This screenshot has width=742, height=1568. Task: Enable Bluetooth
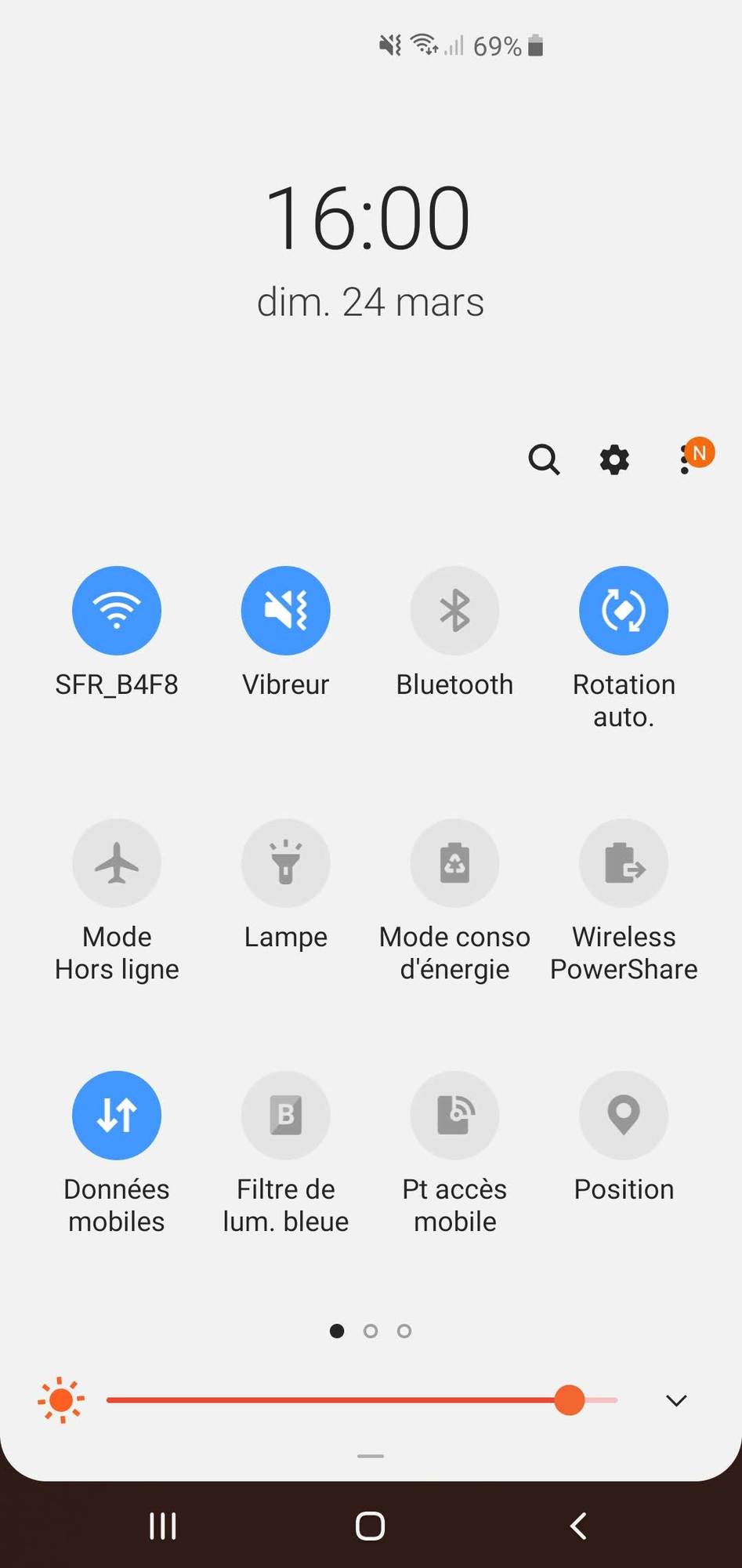[454, 610]
